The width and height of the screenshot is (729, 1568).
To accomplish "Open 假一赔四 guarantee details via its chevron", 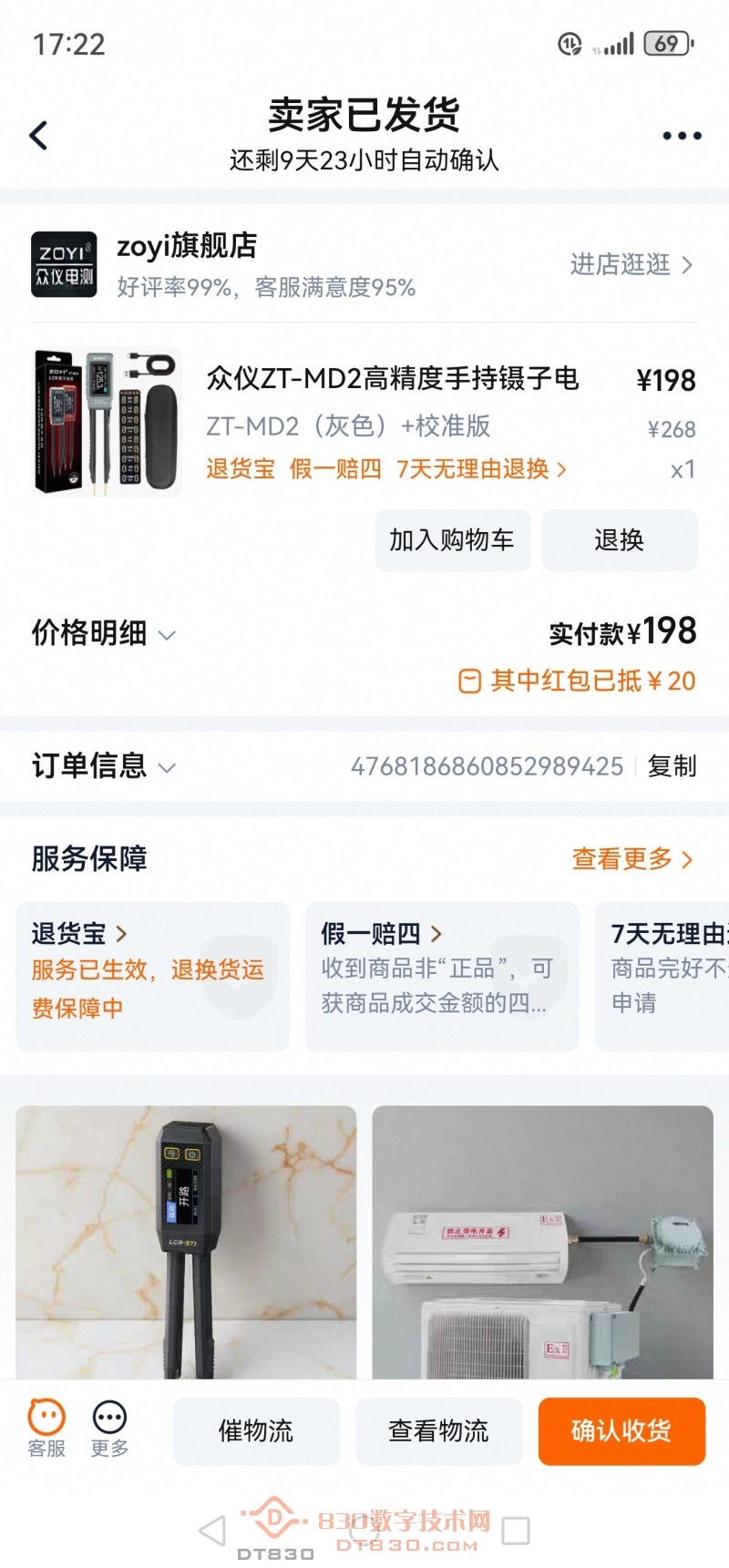I will point(437,934).
